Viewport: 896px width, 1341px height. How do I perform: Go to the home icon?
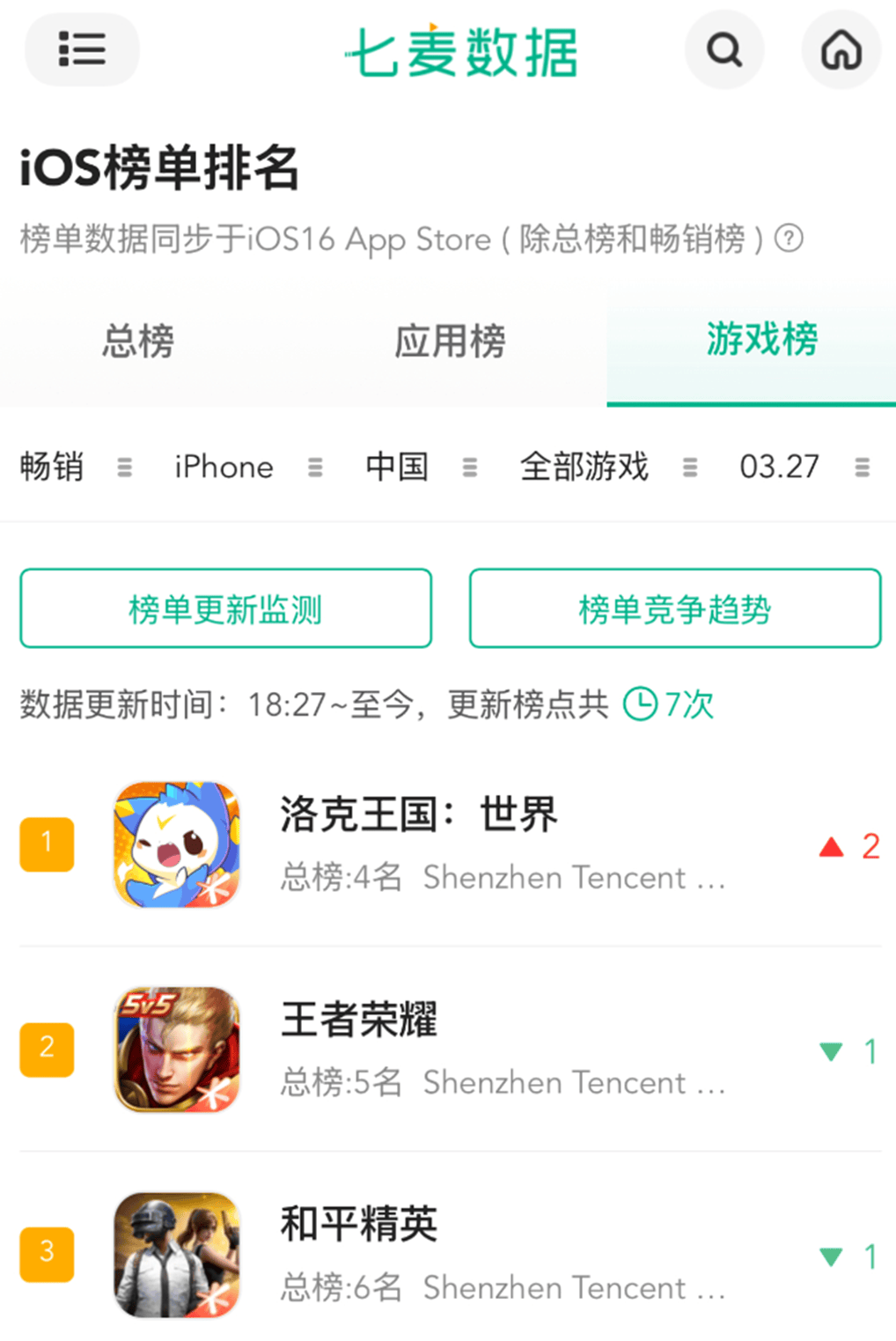point(841,50)
